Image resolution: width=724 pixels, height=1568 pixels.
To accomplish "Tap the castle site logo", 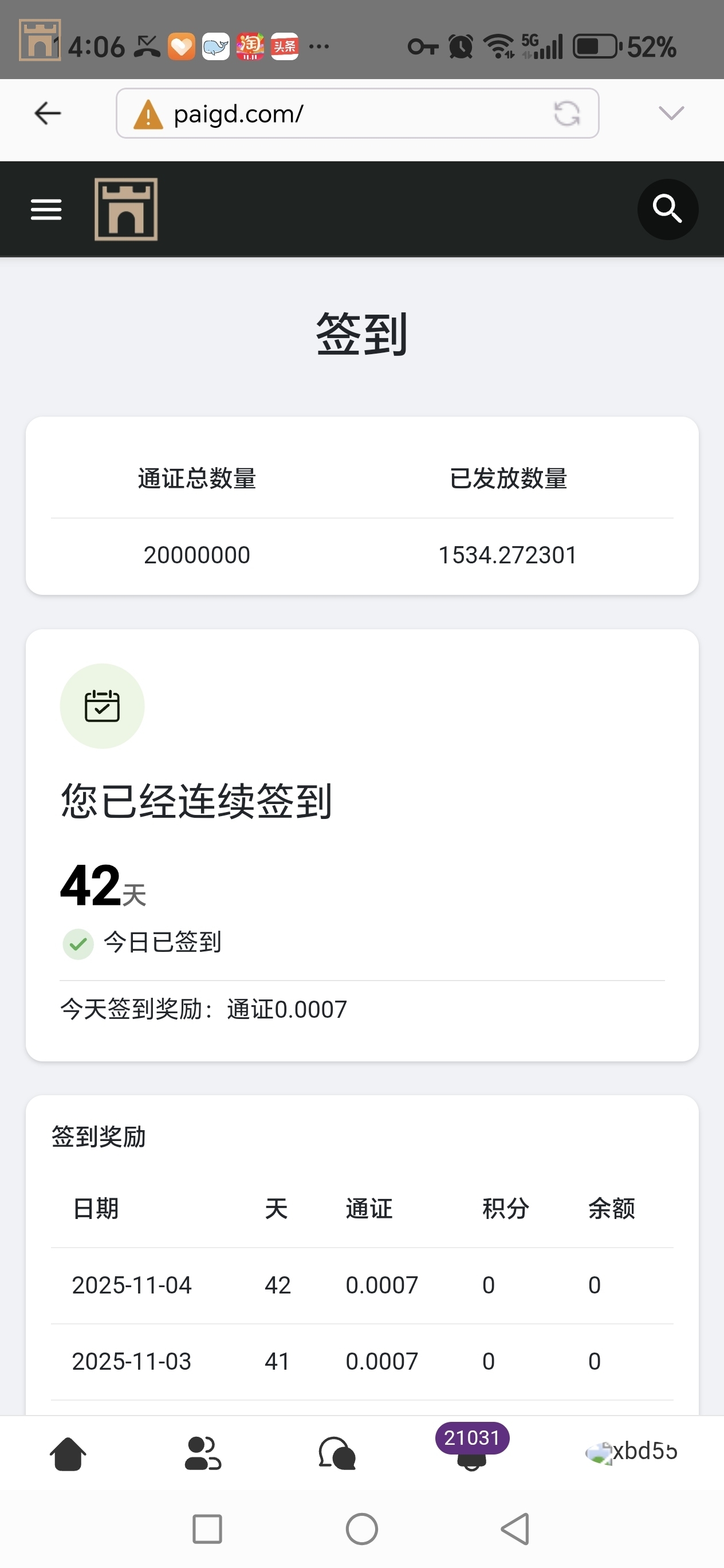I will tap(126, 209).
